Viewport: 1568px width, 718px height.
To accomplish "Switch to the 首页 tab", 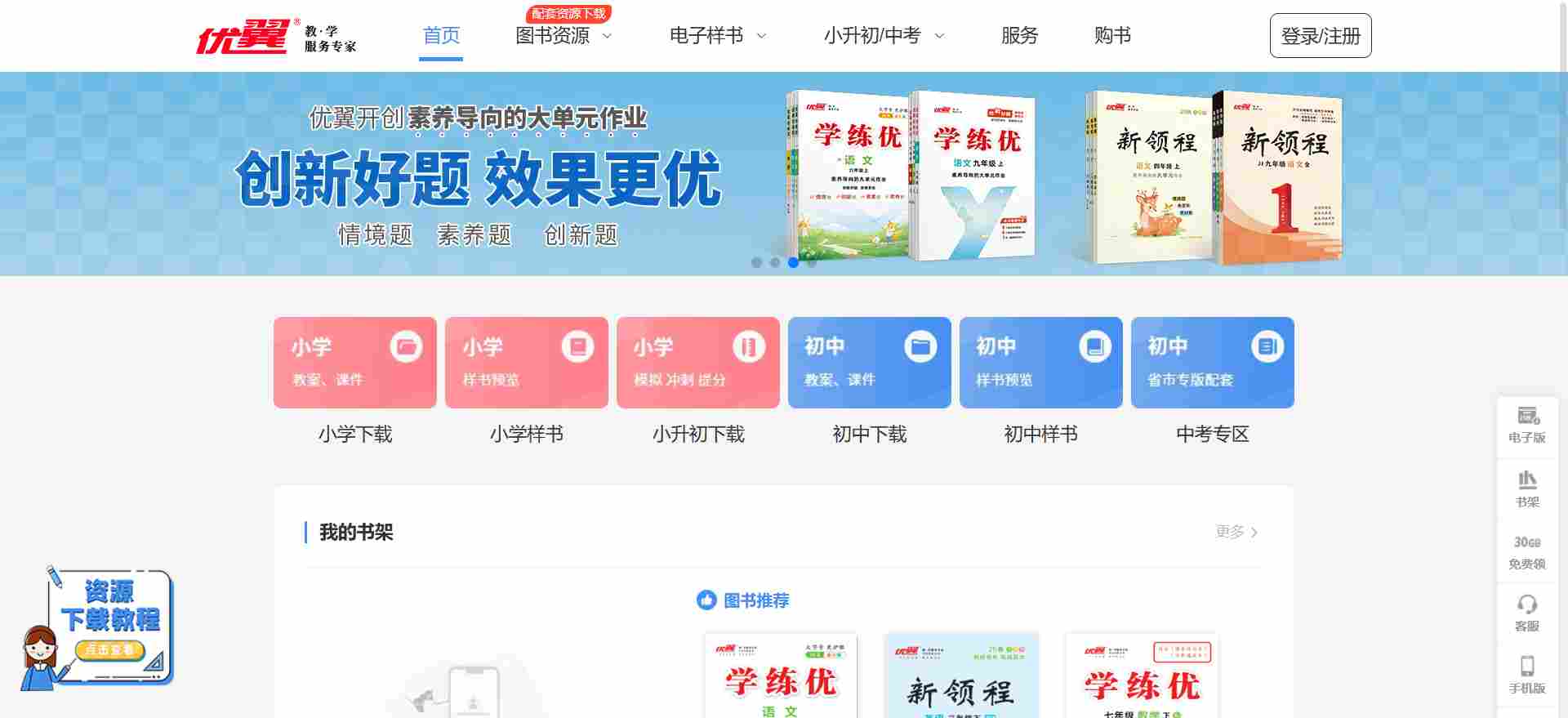I will click(441, 36).
